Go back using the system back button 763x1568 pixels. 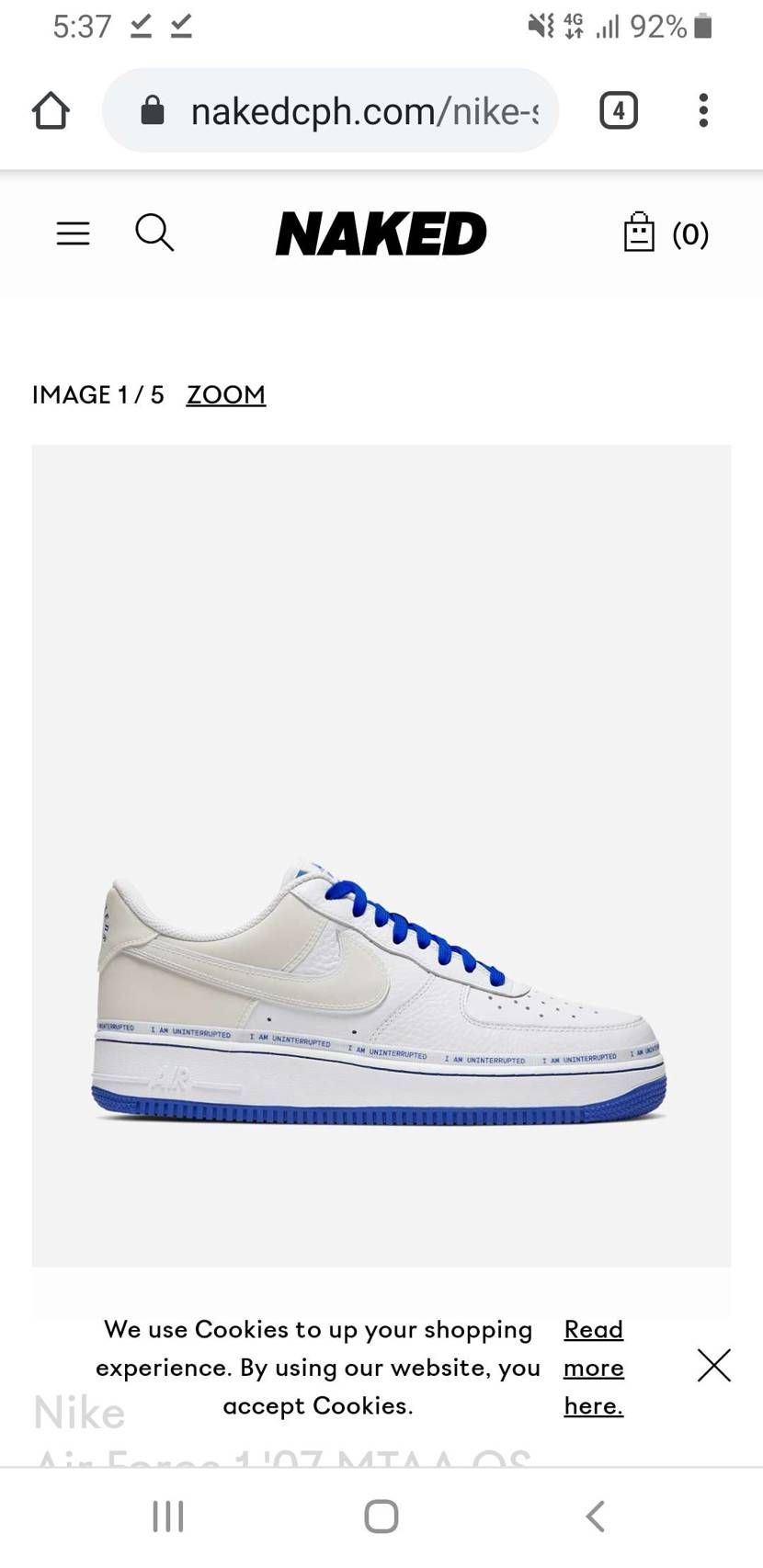coord(596,1517)
